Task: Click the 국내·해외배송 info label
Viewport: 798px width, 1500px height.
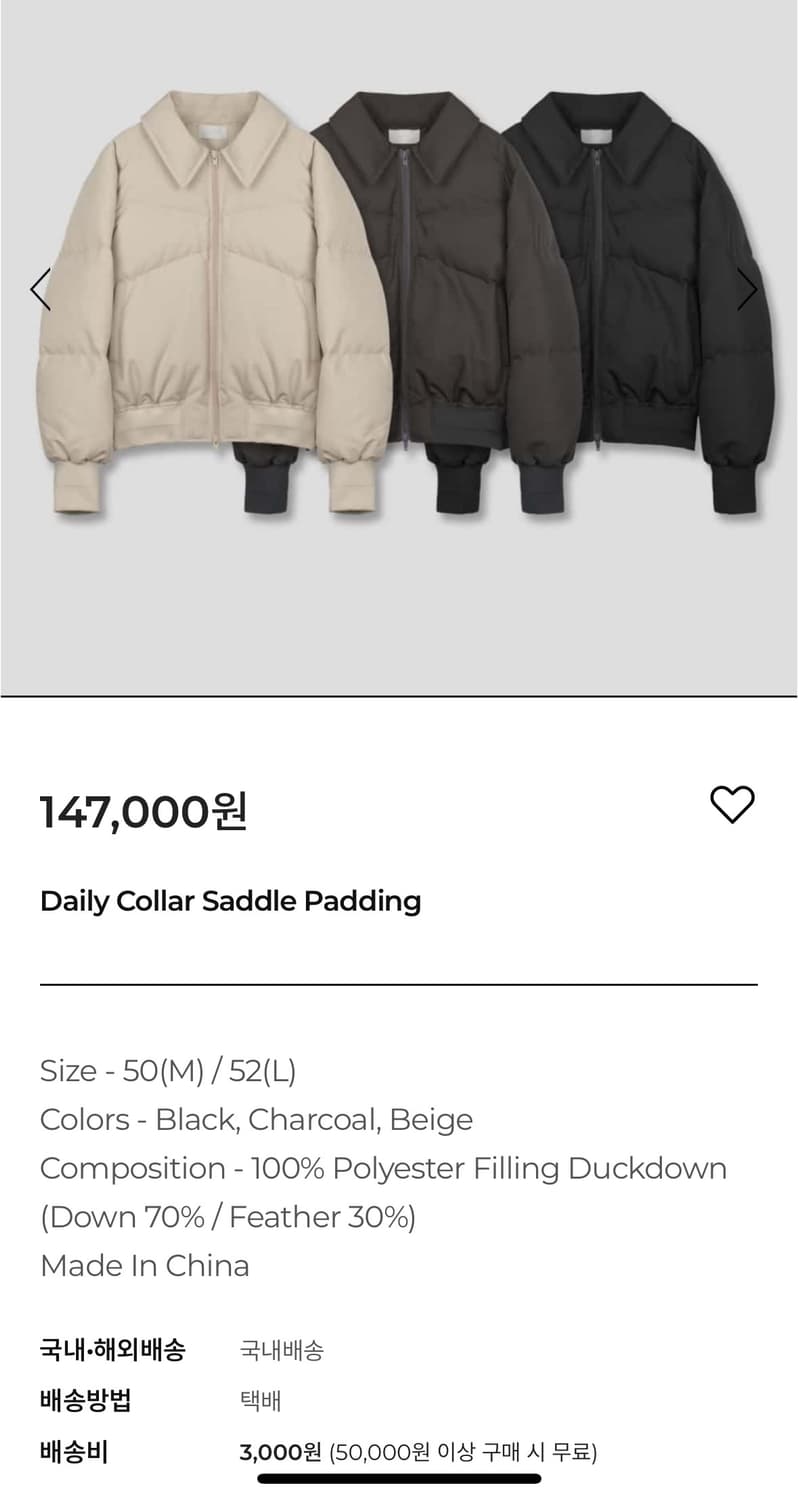Action: pyautogui.click(x=115, y=1350)
